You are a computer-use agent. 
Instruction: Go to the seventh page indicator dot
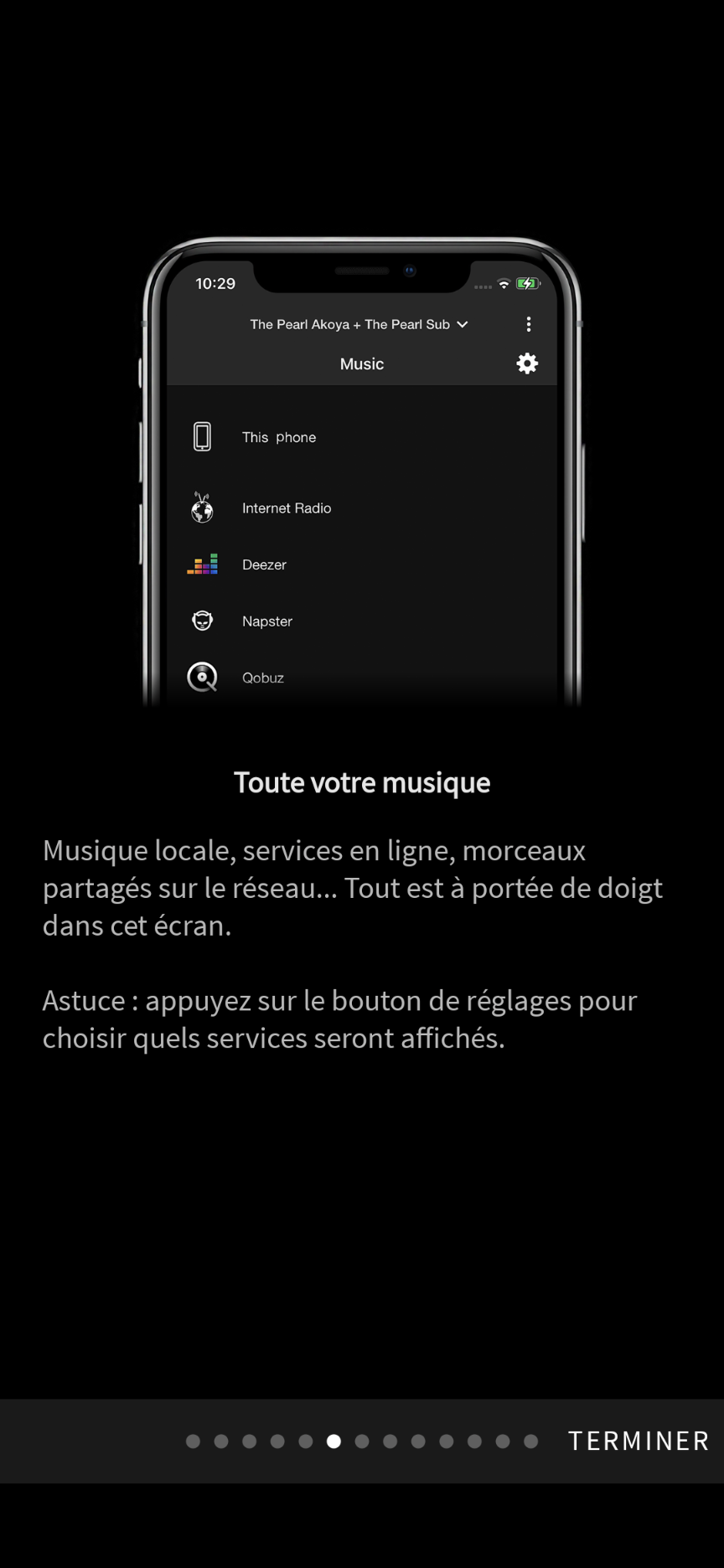[362, 1441]
